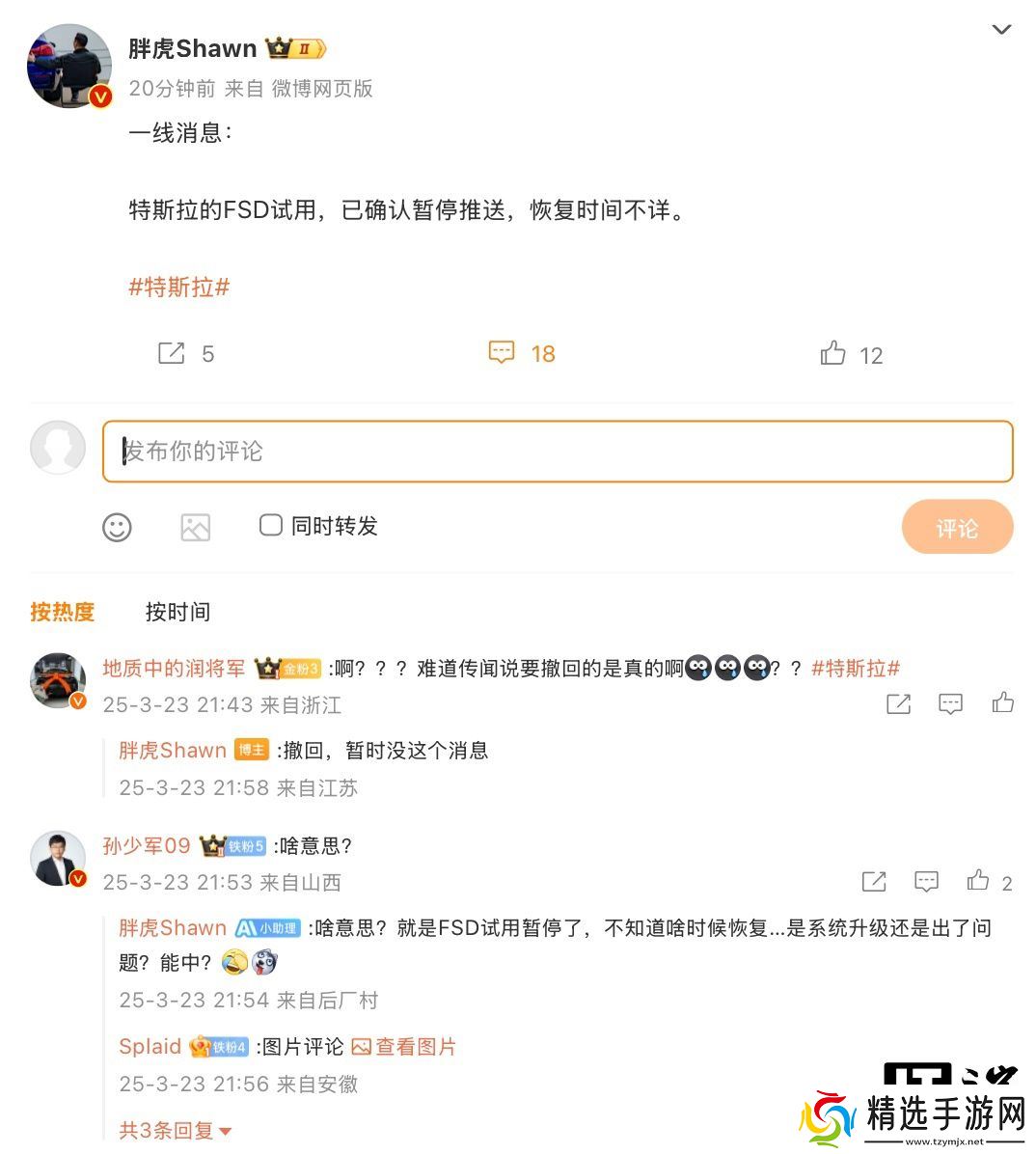The width and height of the screenshot is (1036, 1154).
Task: Sort comments by 按时间
Action: click(177, 612)
